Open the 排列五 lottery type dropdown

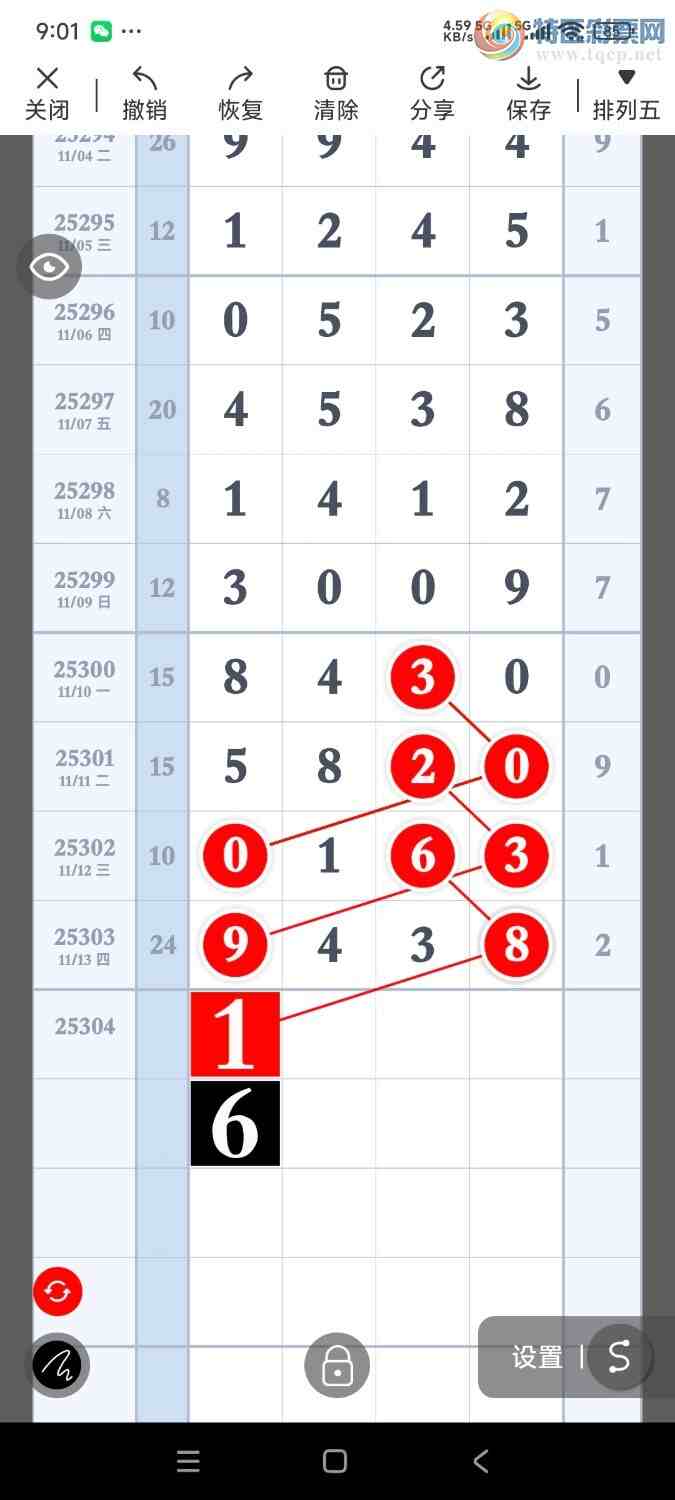click(626, 93)
